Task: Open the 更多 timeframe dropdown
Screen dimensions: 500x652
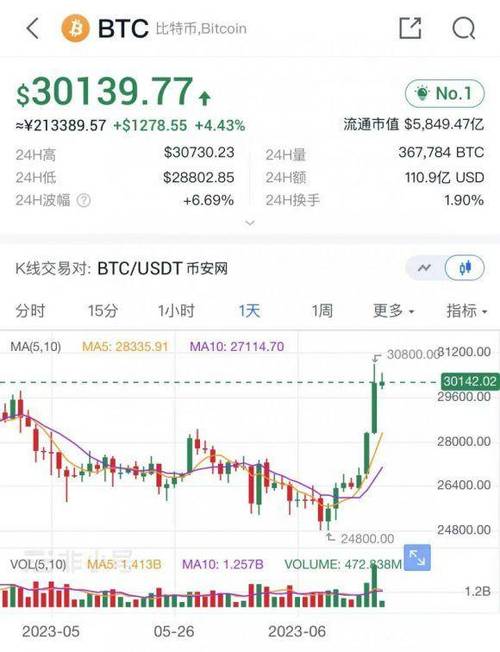Action: click(x=394, y=311)
